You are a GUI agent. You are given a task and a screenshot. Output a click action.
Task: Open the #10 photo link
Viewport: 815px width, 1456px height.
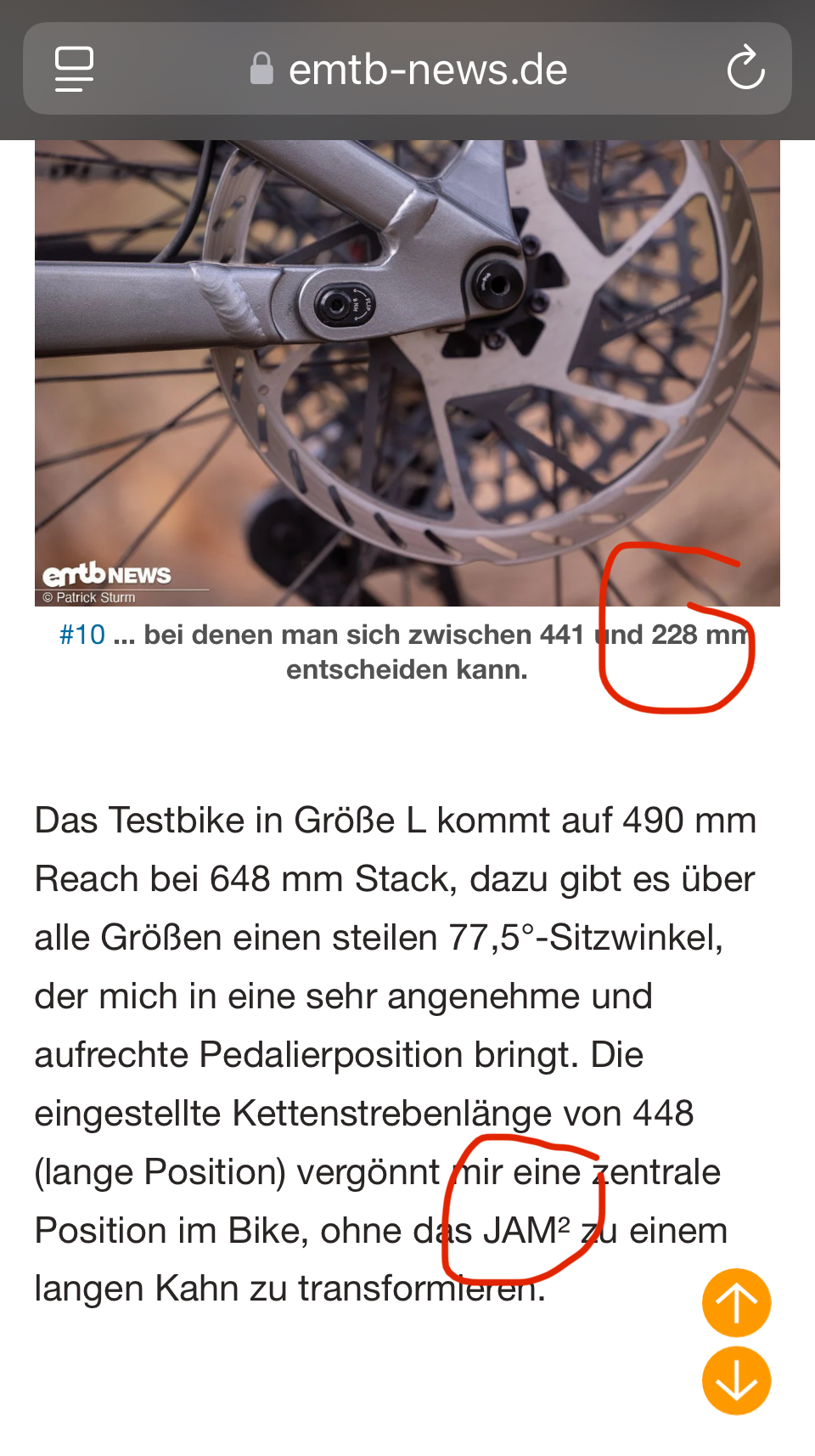coord(82,635)
